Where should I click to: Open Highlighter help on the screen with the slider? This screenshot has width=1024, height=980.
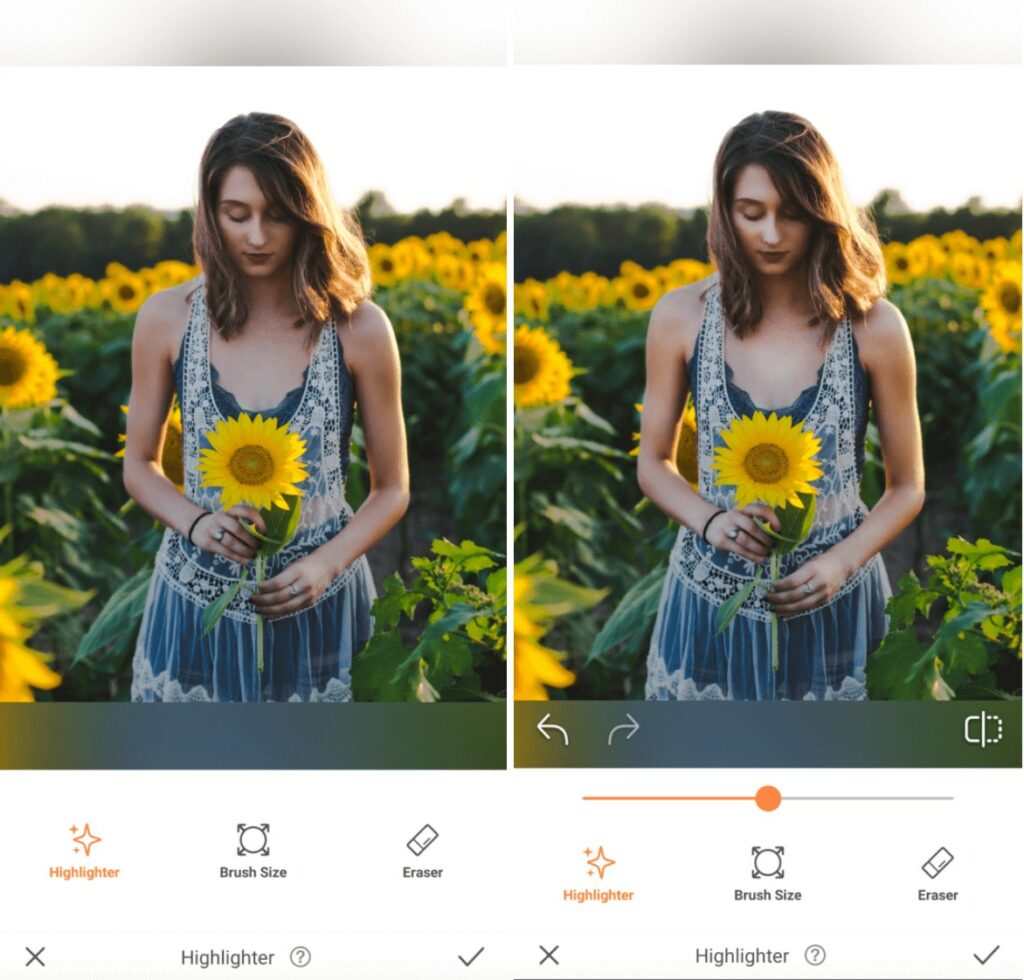pos(815,955)
